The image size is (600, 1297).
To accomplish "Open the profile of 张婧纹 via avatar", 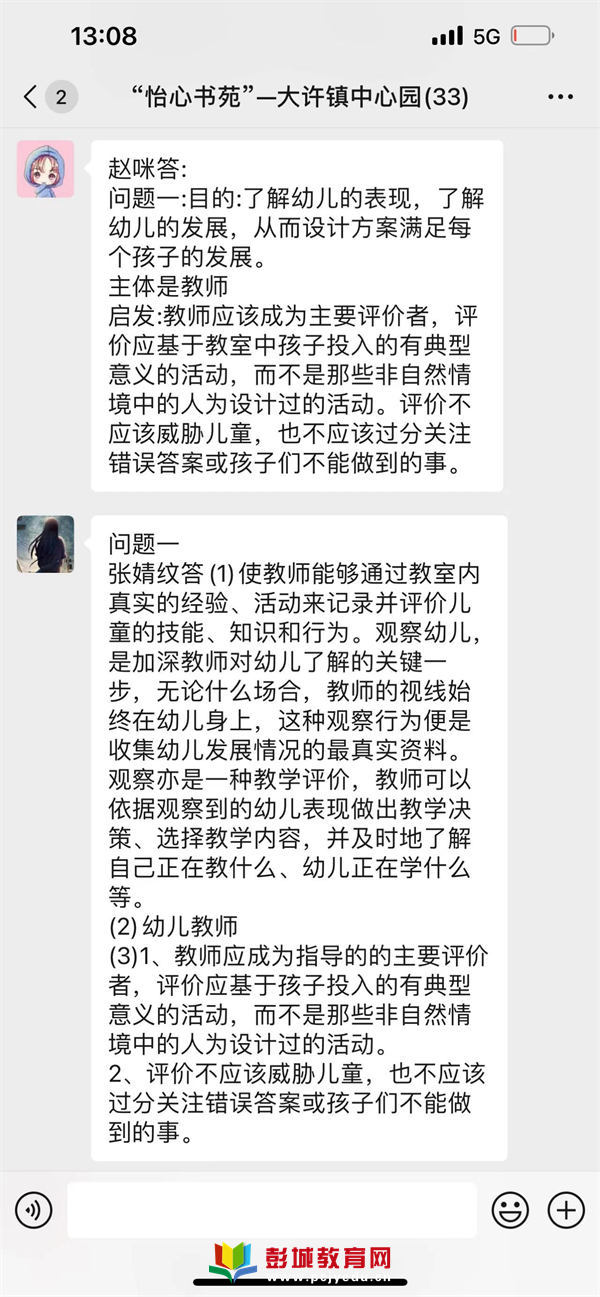I will [45, 544].
